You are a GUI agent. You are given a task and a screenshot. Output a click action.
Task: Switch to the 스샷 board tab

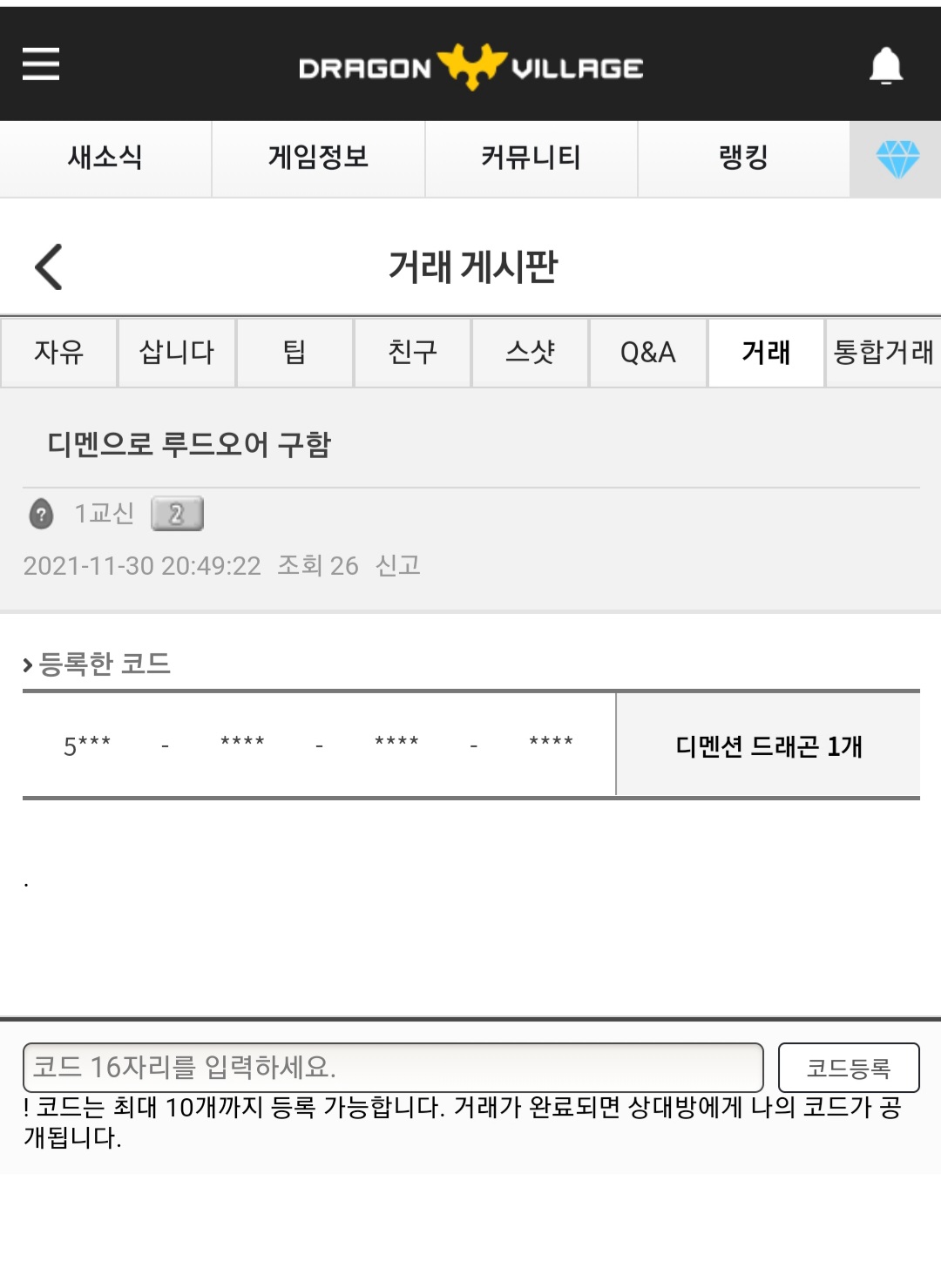(x=530, y=353)
